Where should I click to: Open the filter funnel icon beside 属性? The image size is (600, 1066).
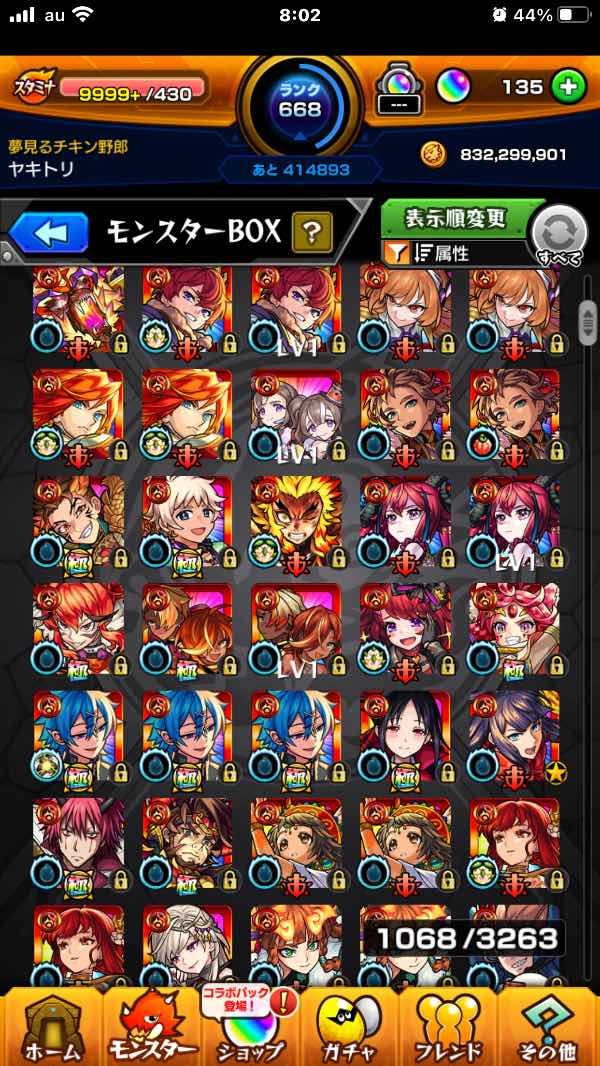(x=398, y=254)
